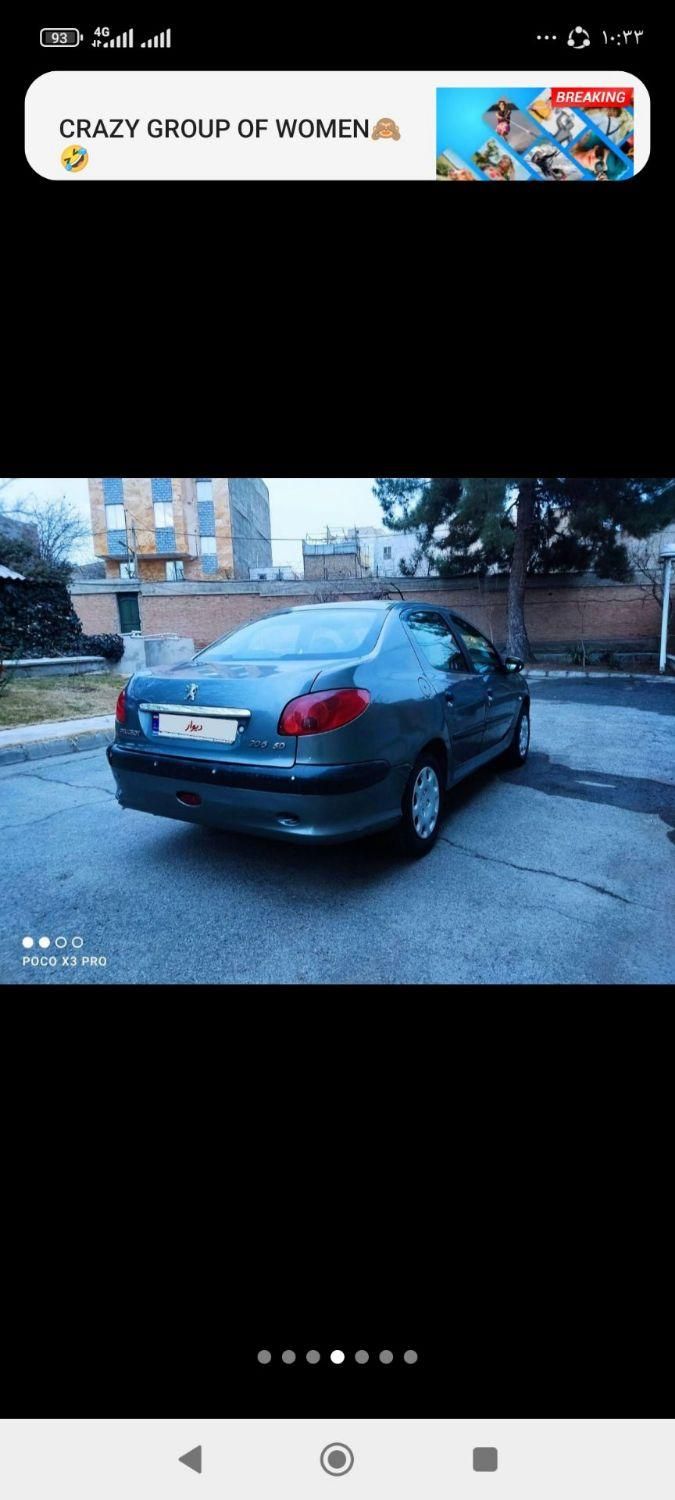Open the Crazy Group of Women ad banner
Screen dimensions: 675x1500
(x=337, y=126)
